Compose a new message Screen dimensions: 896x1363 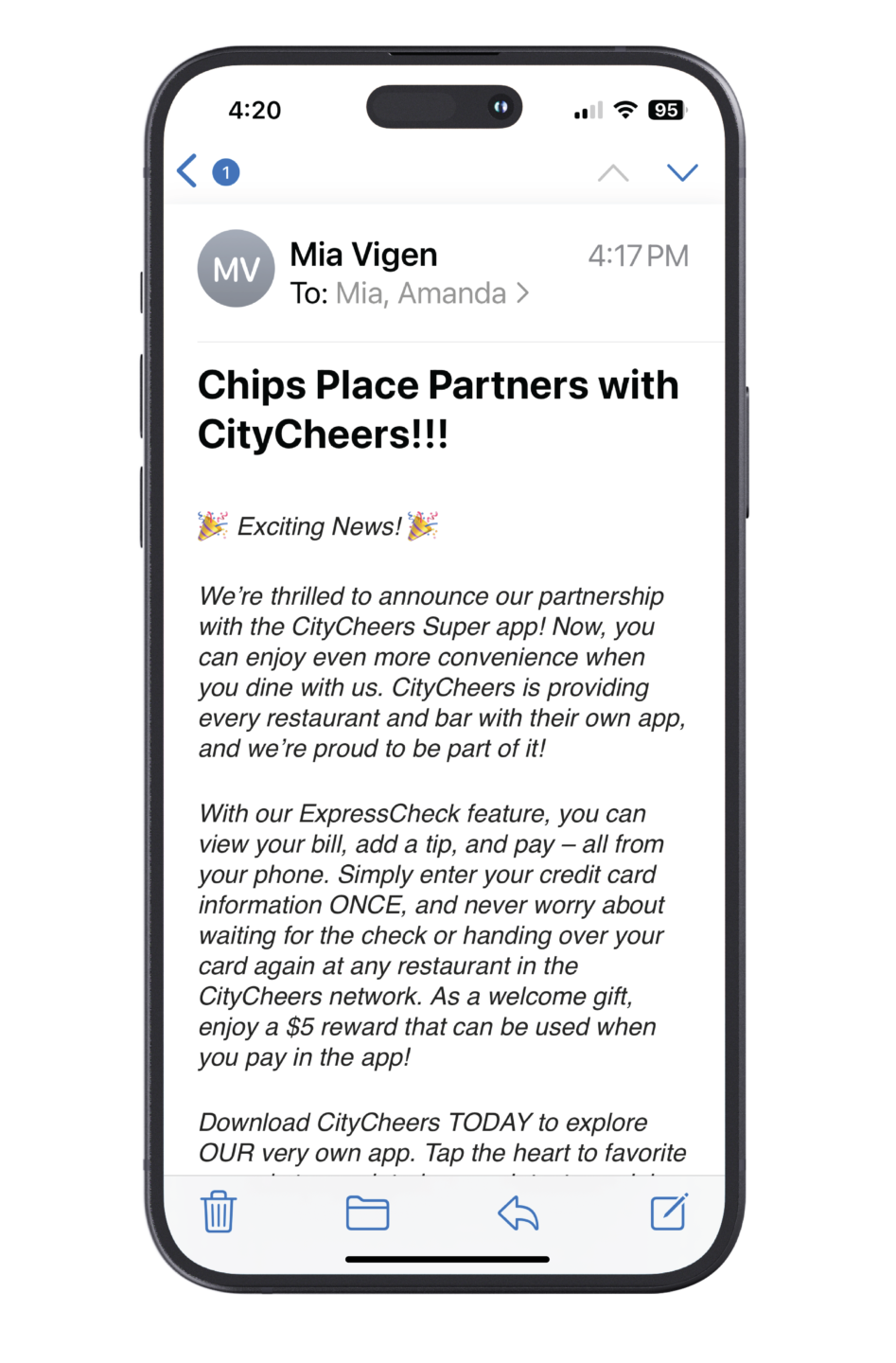(669, 1212)
